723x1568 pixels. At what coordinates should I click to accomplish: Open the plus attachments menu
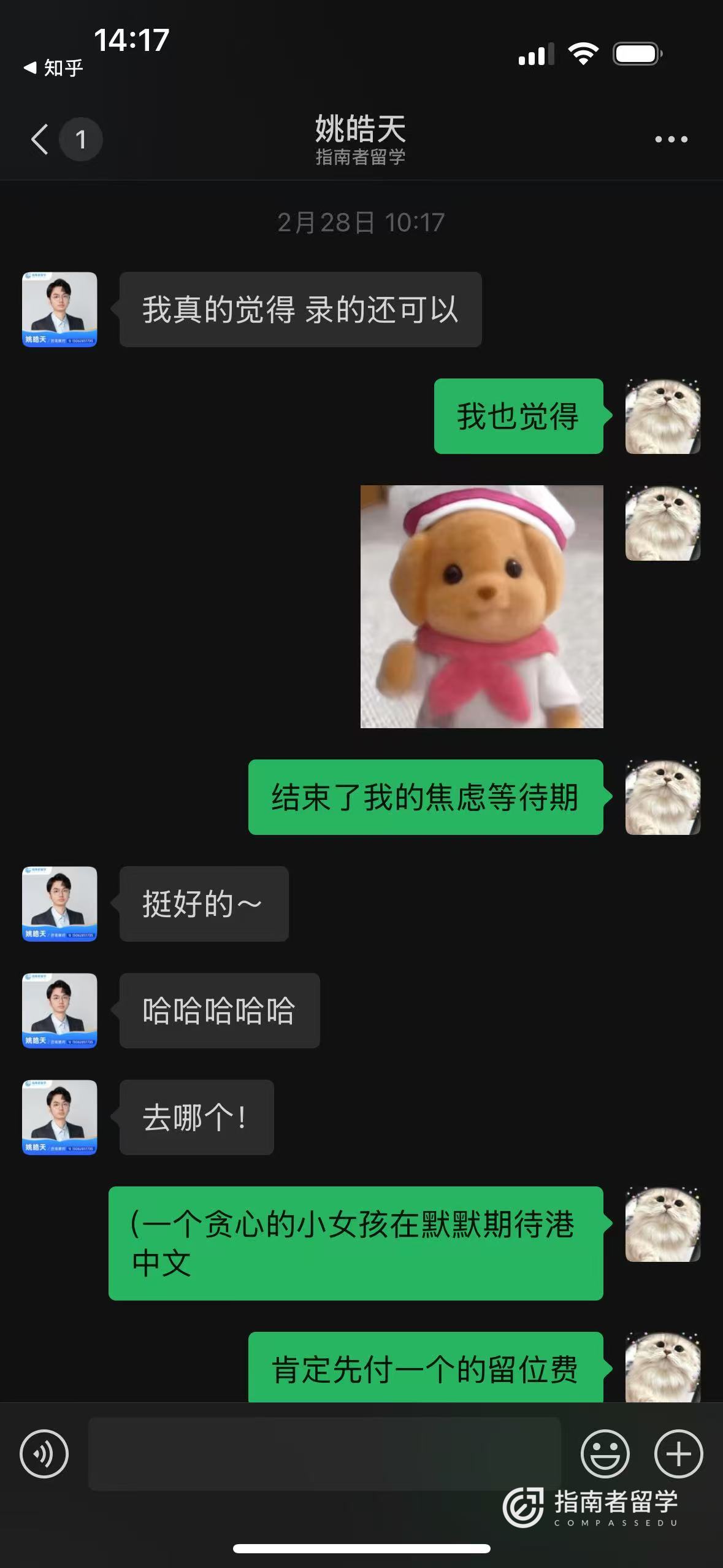678,1453
